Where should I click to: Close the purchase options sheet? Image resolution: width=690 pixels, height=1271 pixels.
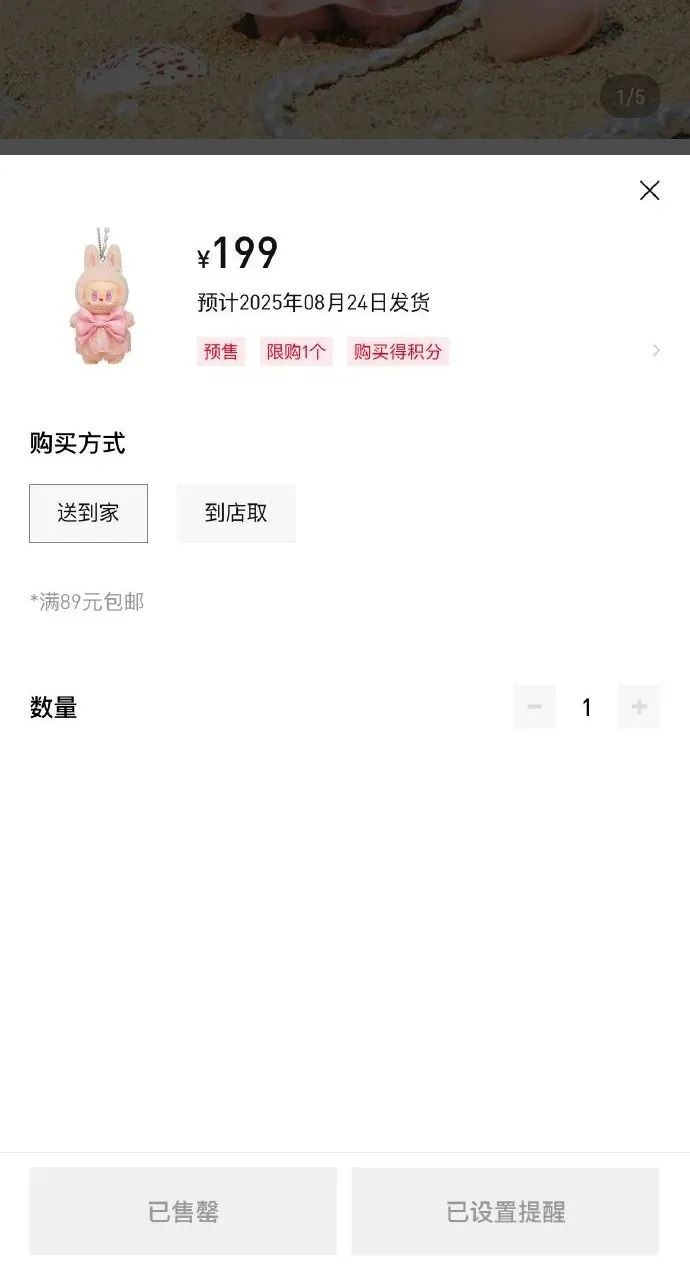(649, 190)
